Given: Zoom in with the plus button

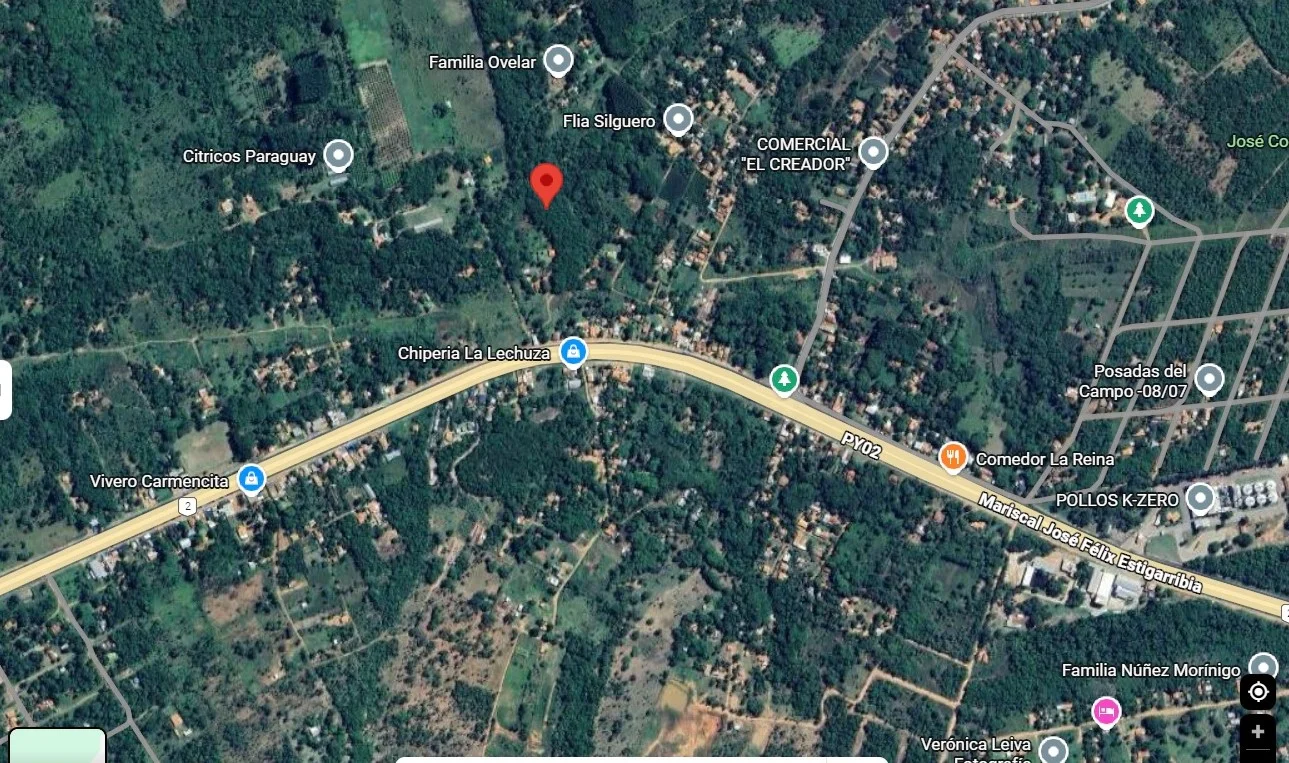Looking at the screenshot, I should click(1258, 732).
